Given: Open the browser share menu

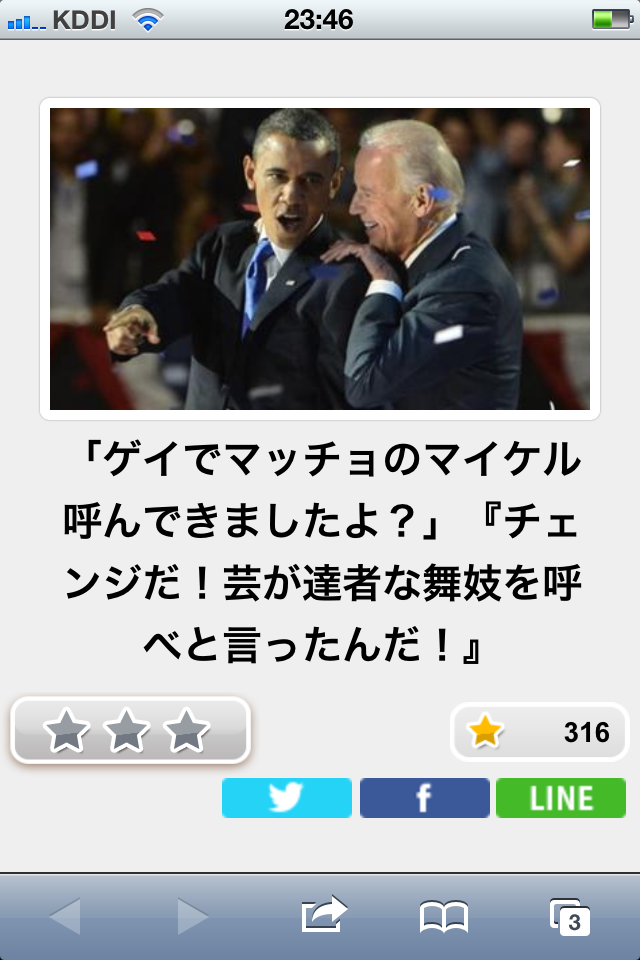Looking at the screenshot, I should 323,915.
